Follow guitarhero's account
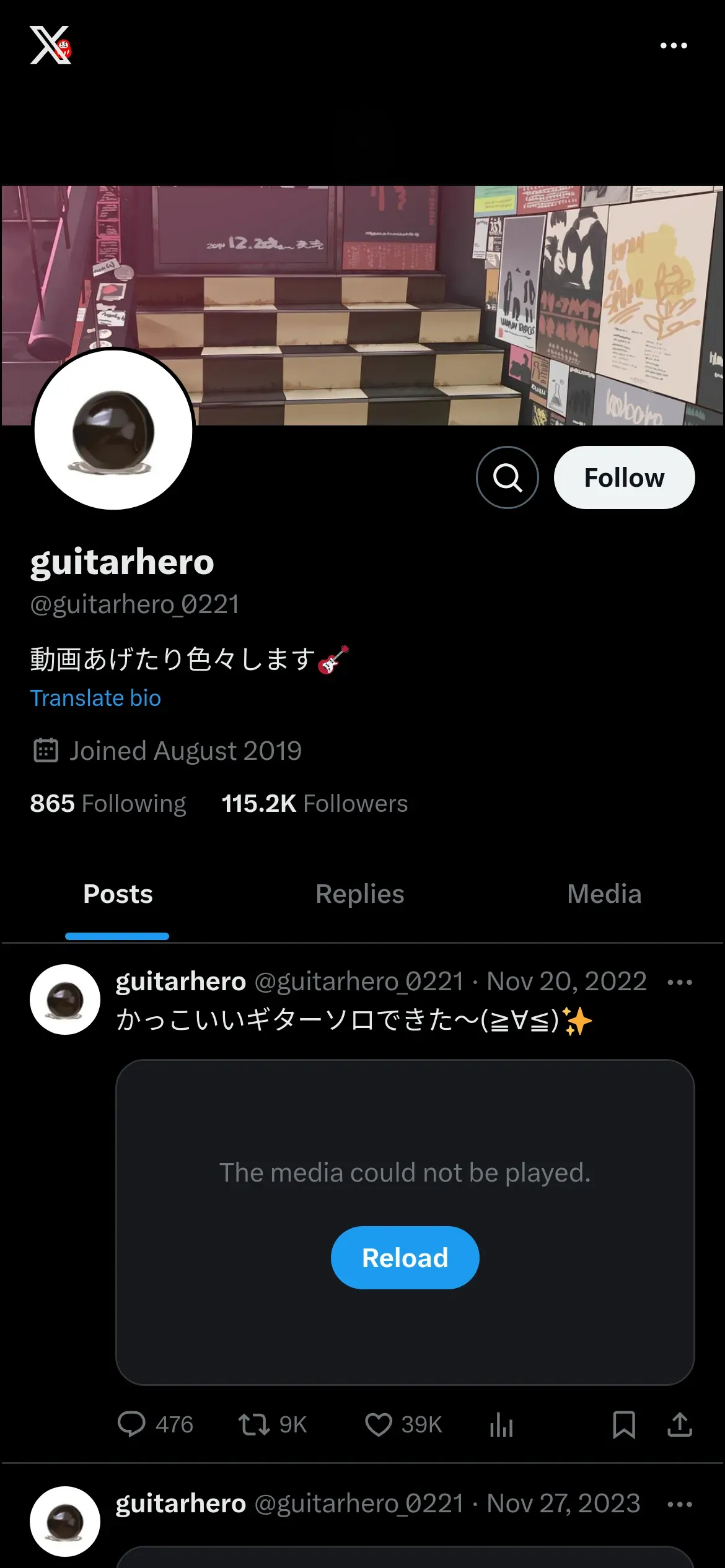 (624, 477)
